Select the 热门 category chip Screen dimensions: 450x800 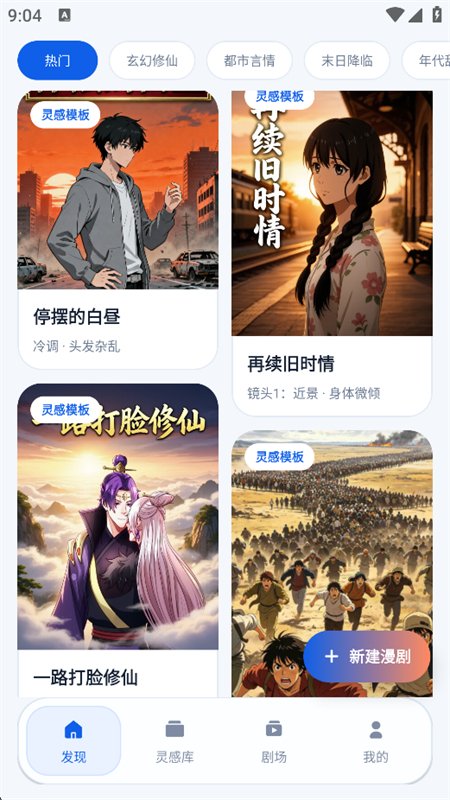(57, 61)
